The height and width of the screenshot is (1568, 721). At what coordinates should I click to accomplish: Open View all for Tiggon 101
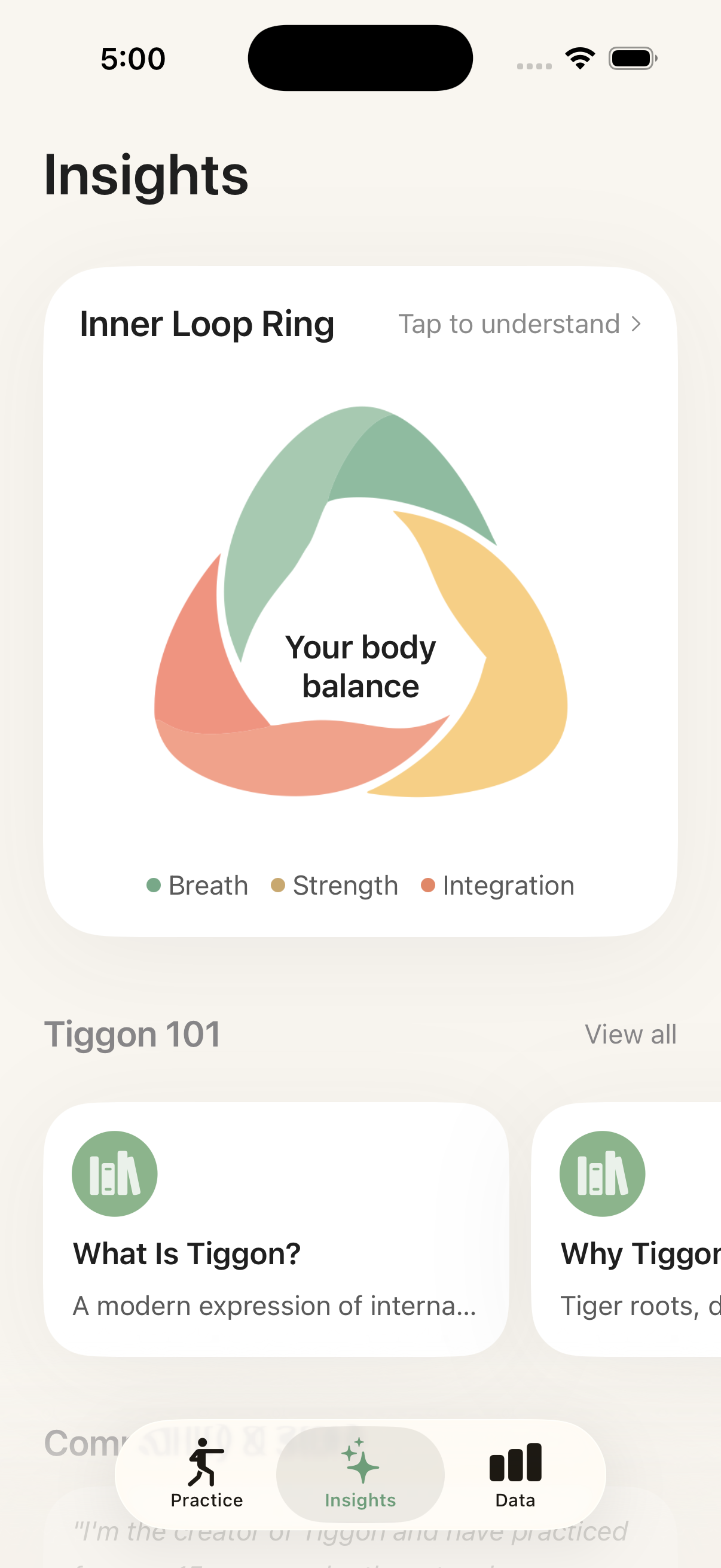630,1034
